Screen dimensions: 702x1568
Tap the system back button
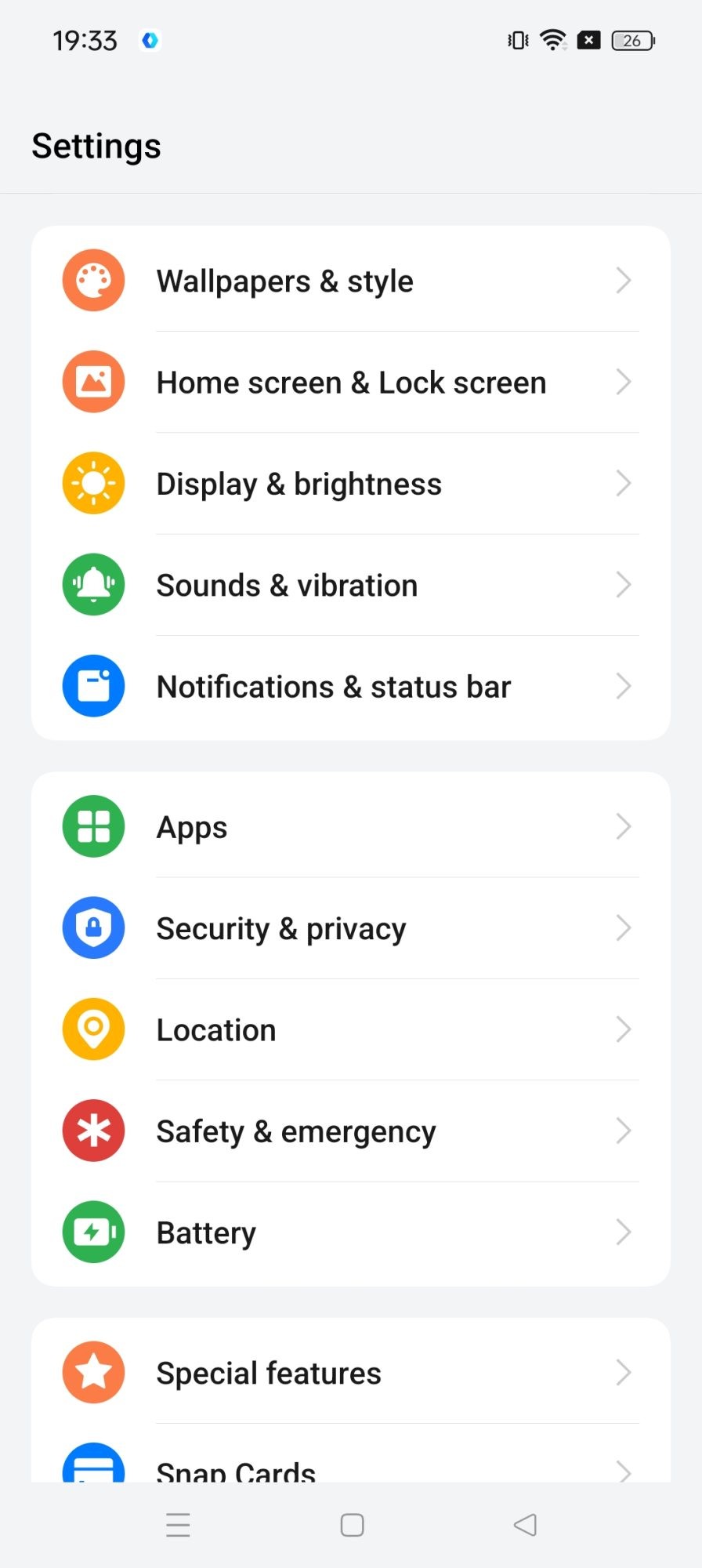tap(525, 1525)
